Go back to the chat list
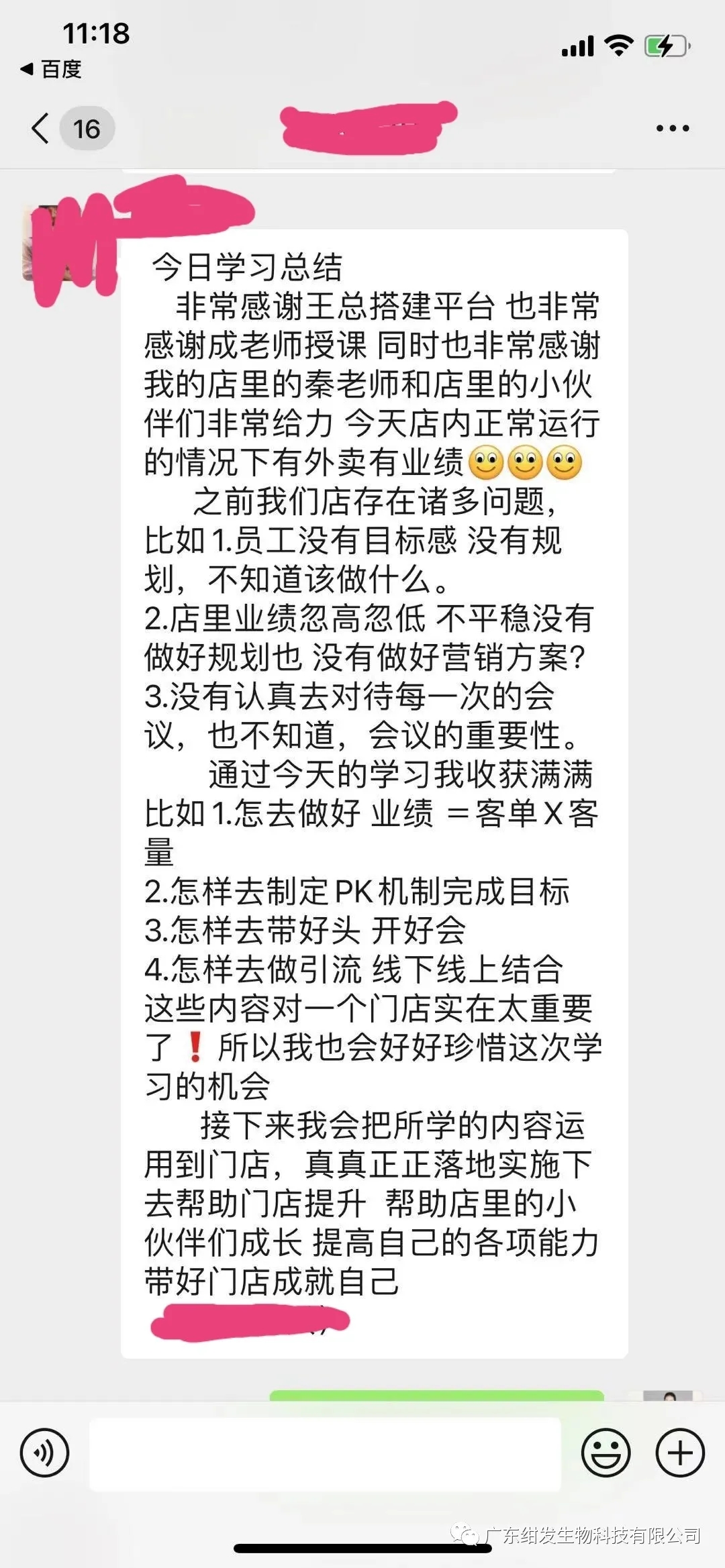This screenshot has height=1568, width=725. pos(42,127)
